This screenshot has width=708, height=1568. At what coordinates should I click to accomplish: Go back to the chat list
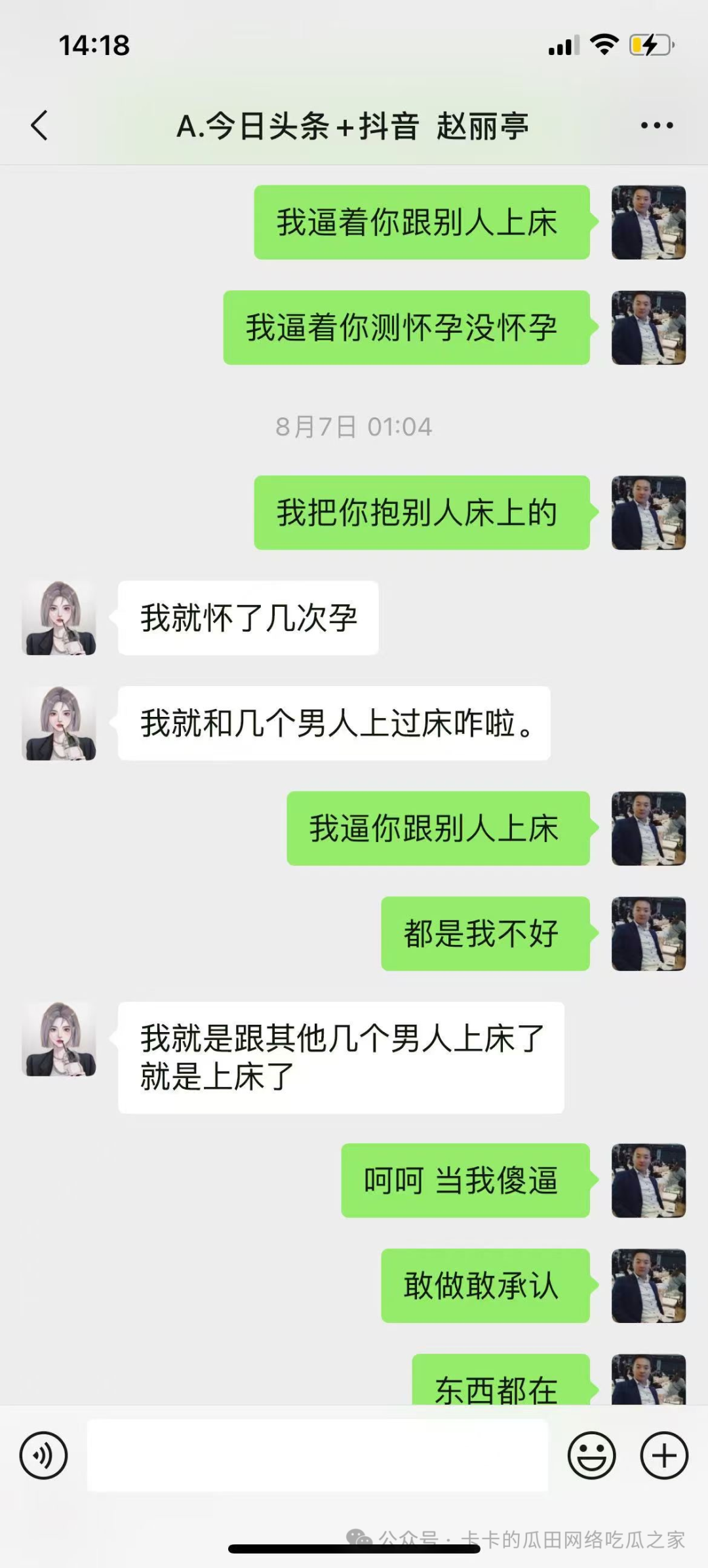tap(39, 125)
